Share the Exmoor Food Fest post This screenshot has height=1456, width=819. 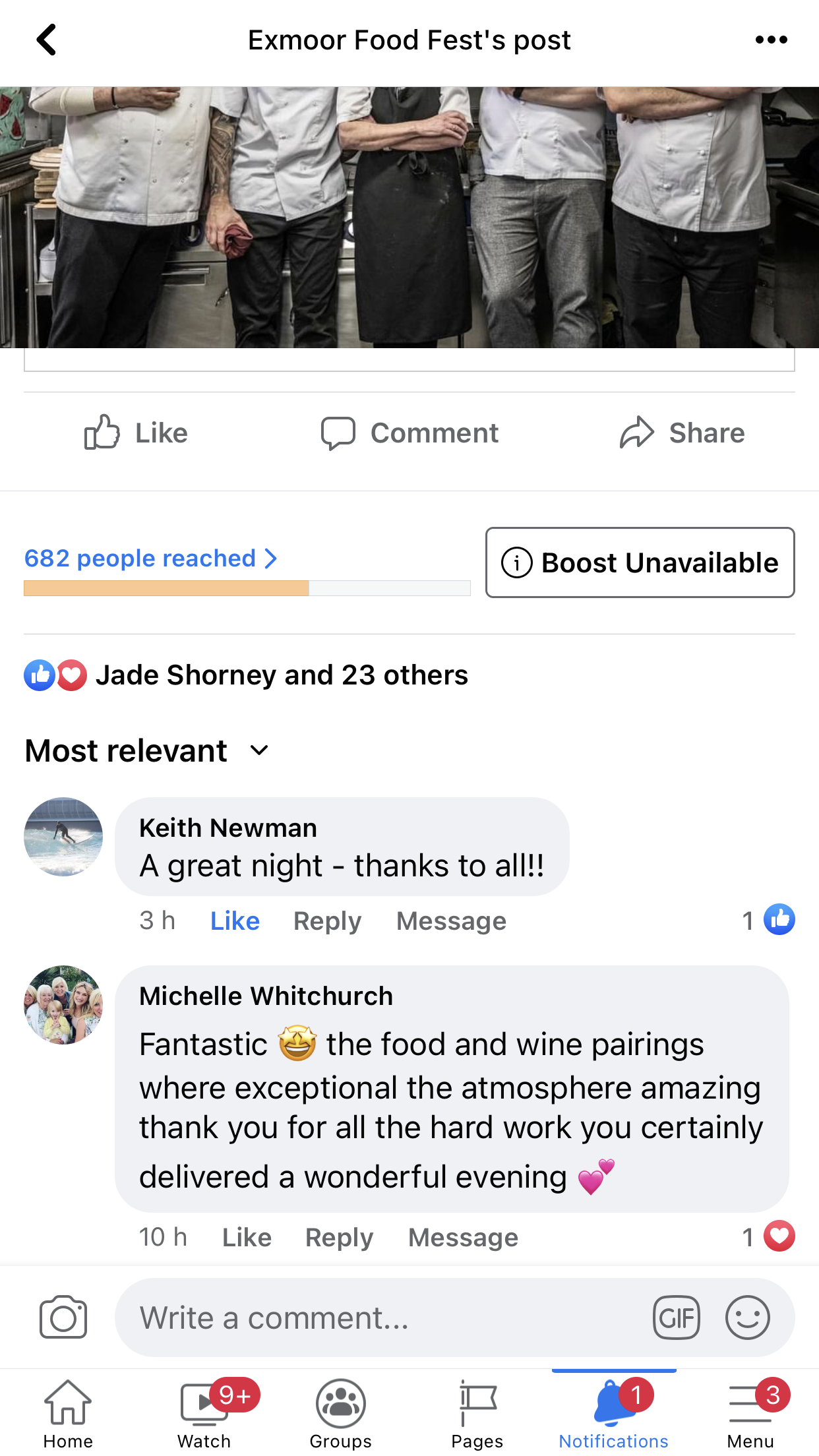click(682, 433)
